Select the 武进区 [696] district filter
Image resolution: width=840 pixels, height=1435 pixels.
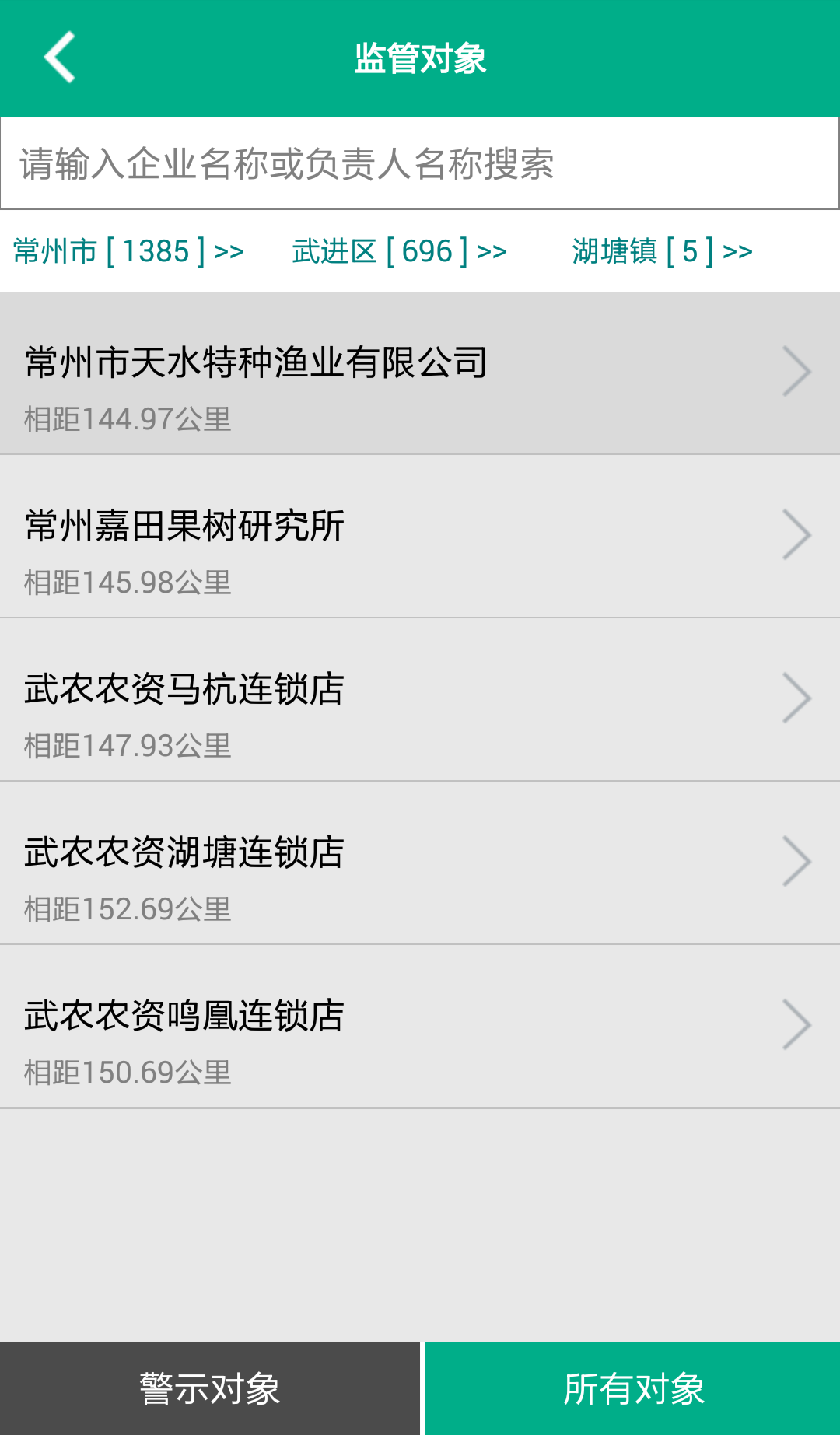[x=400, y=251]
